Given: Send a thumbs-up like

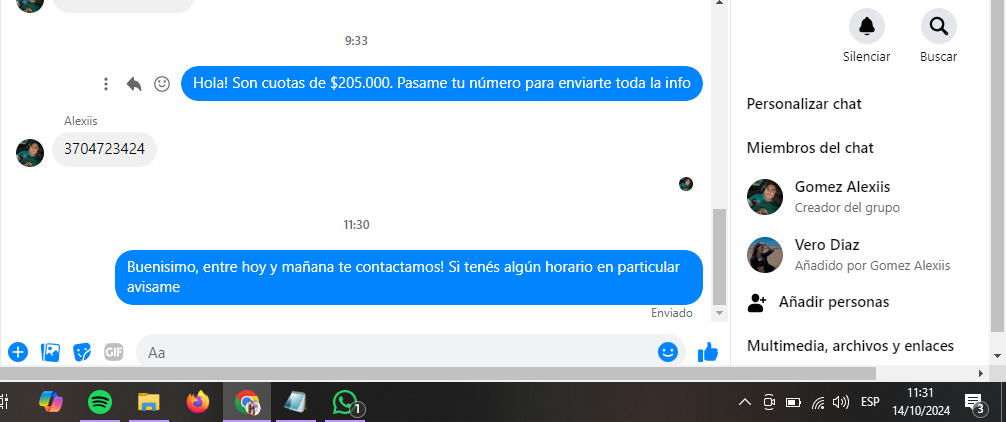Looking at the screenshot, I should click(x=708, y=352).
